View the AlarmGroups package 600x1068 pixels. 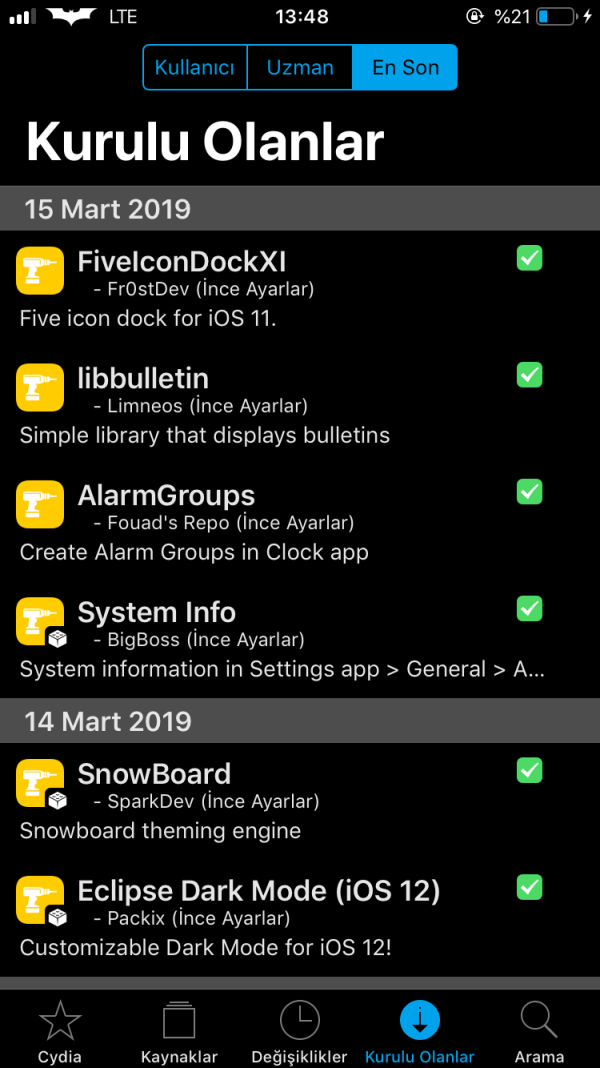280,523
